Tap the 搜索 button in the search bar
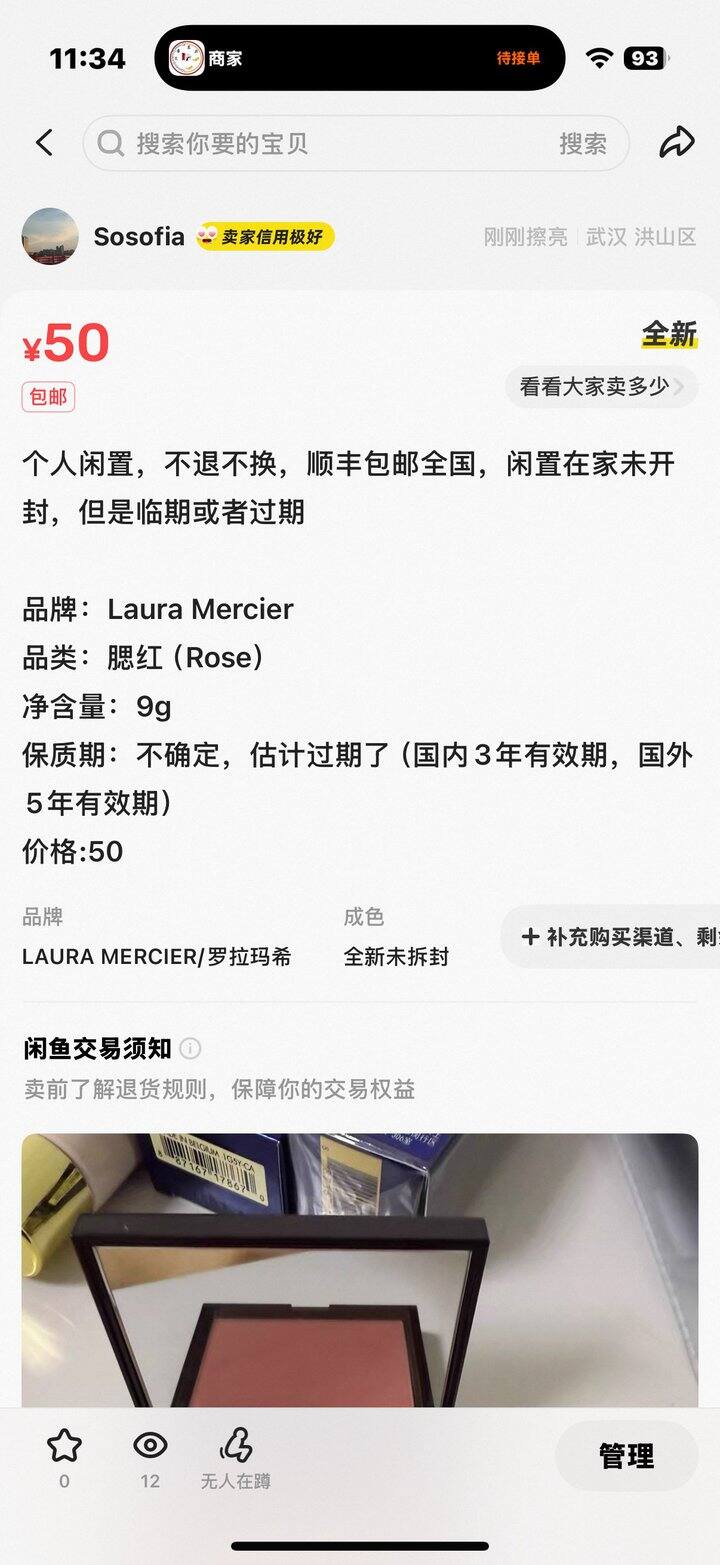This screenshot has width=720, height=1565. 582,143
